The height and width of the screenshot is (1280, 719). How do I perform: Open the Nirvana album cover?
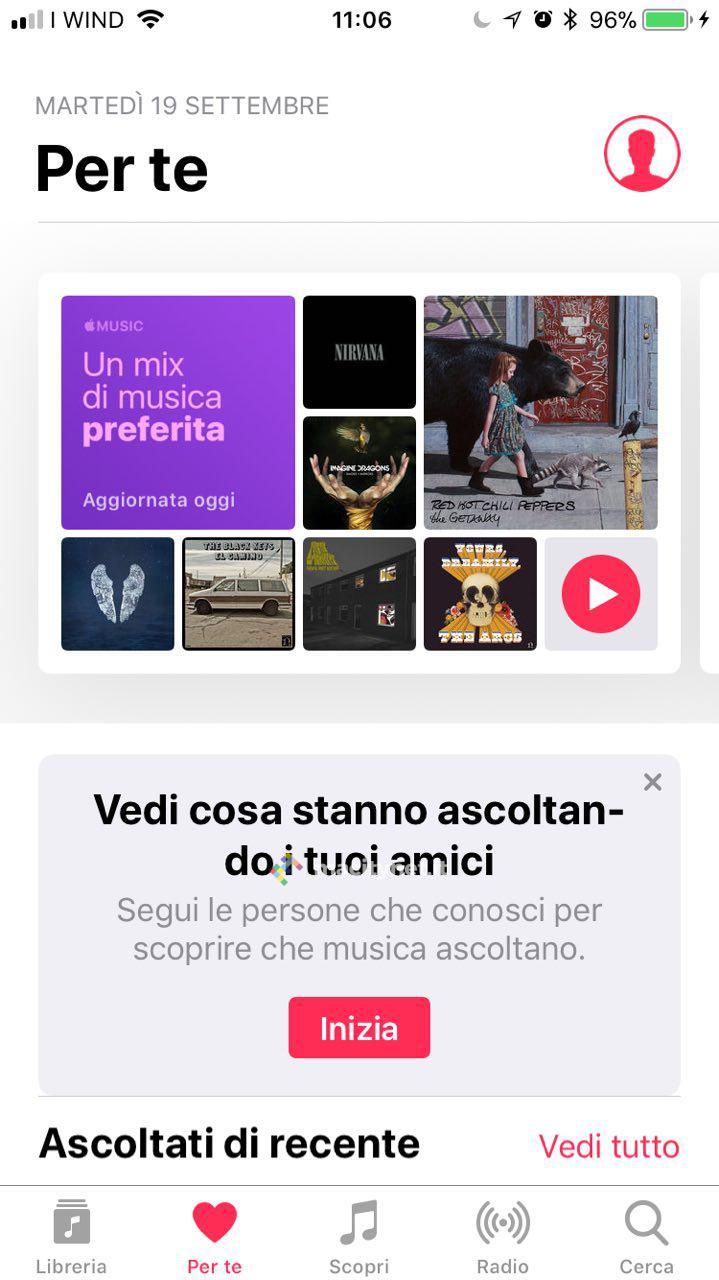[x=359, y=352]
